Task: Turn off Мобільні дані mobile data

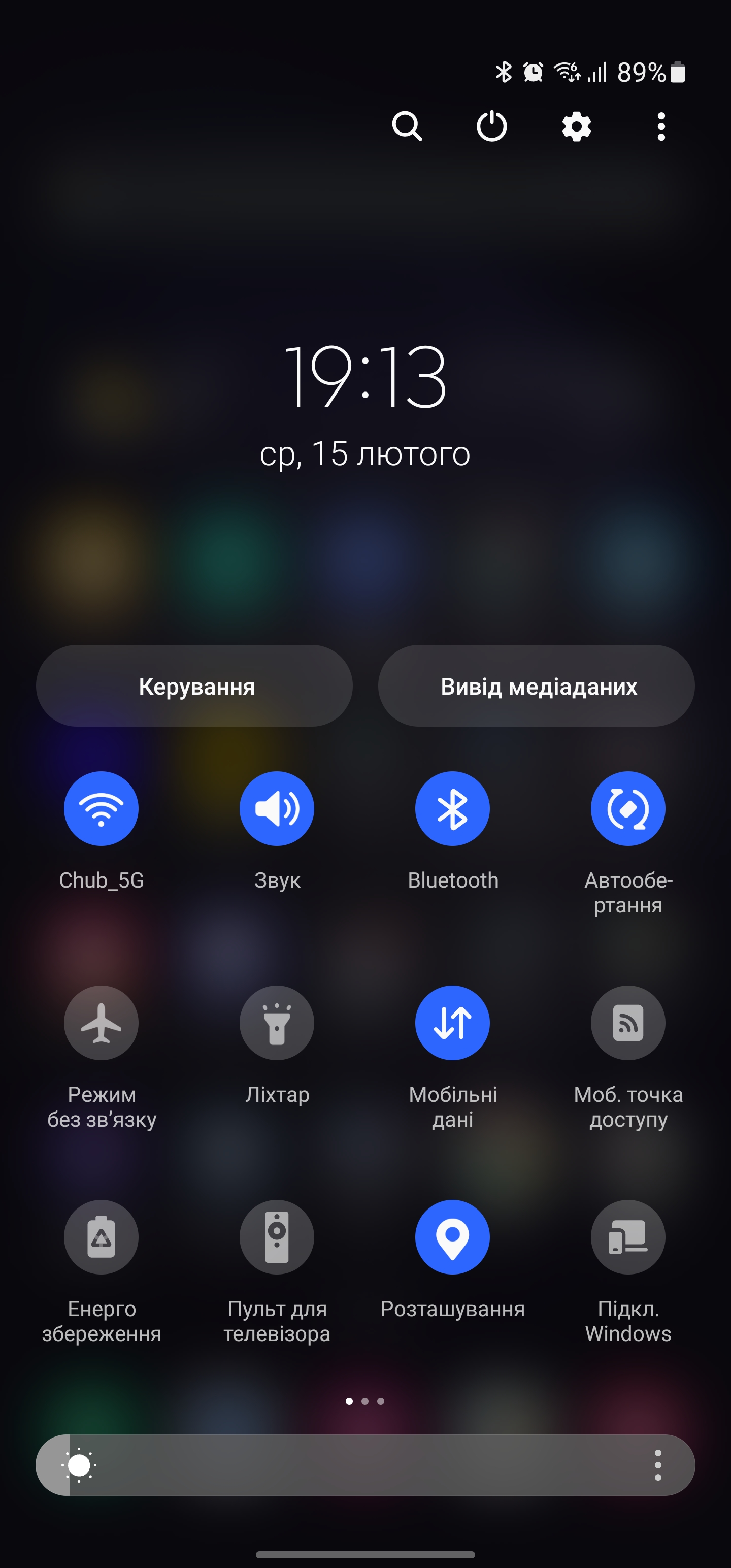Action: (452, 1023)
